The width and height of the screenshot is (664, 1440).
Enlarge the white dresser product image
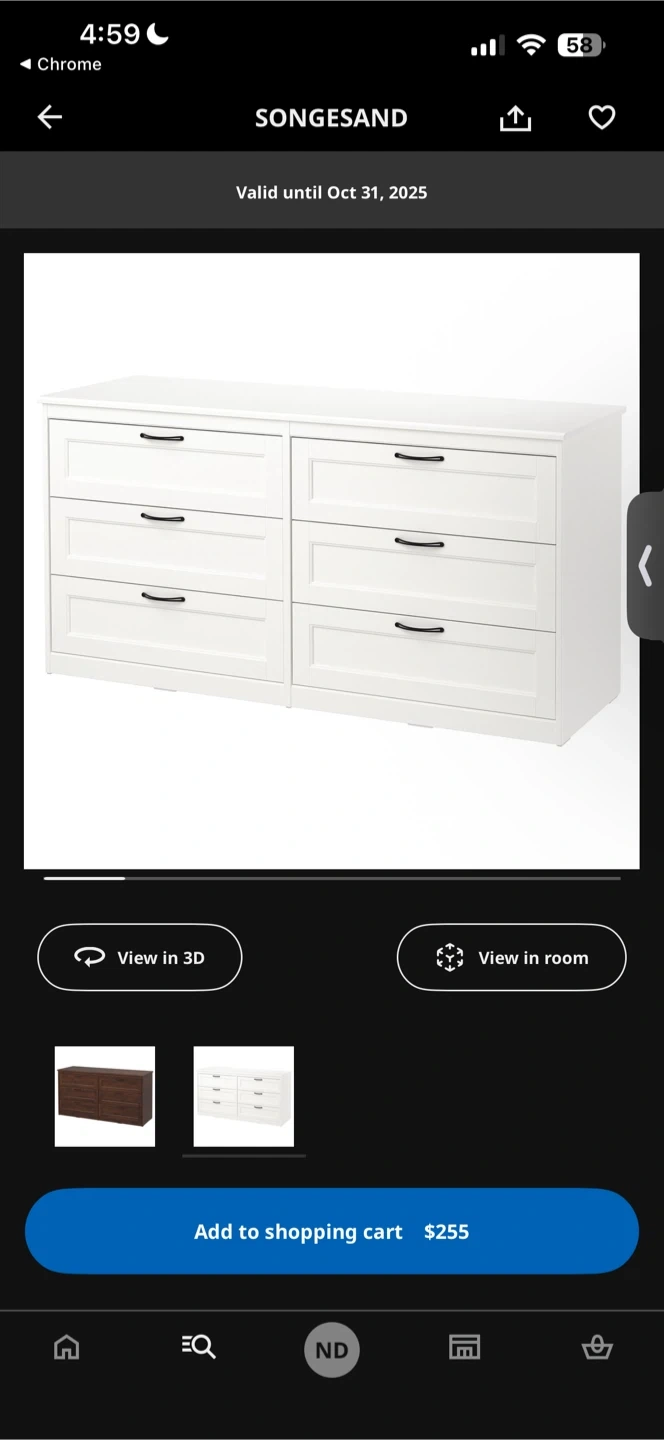click(332, 560)
